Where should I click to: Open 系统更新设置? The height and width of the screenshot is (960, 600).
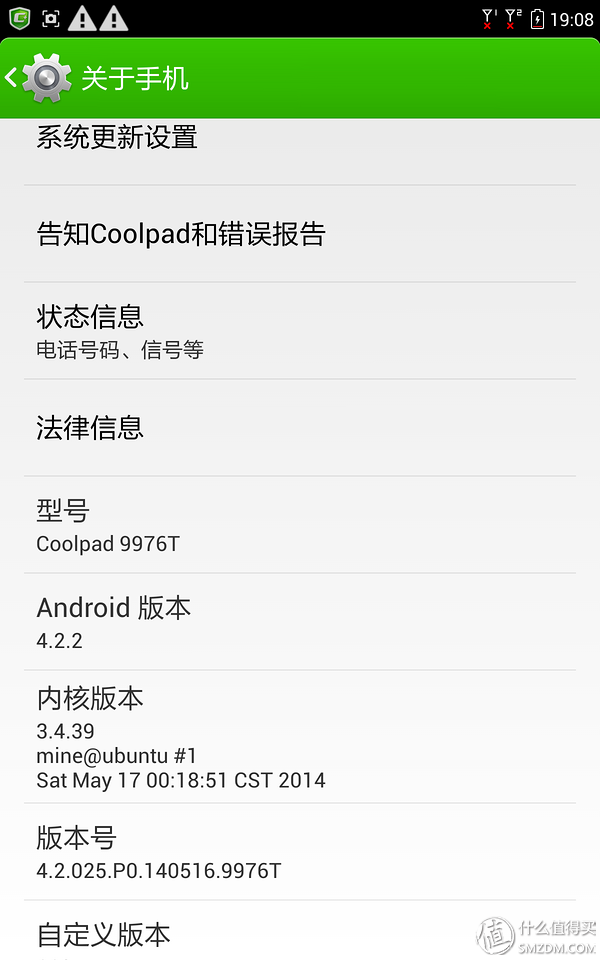coord(300,151)
